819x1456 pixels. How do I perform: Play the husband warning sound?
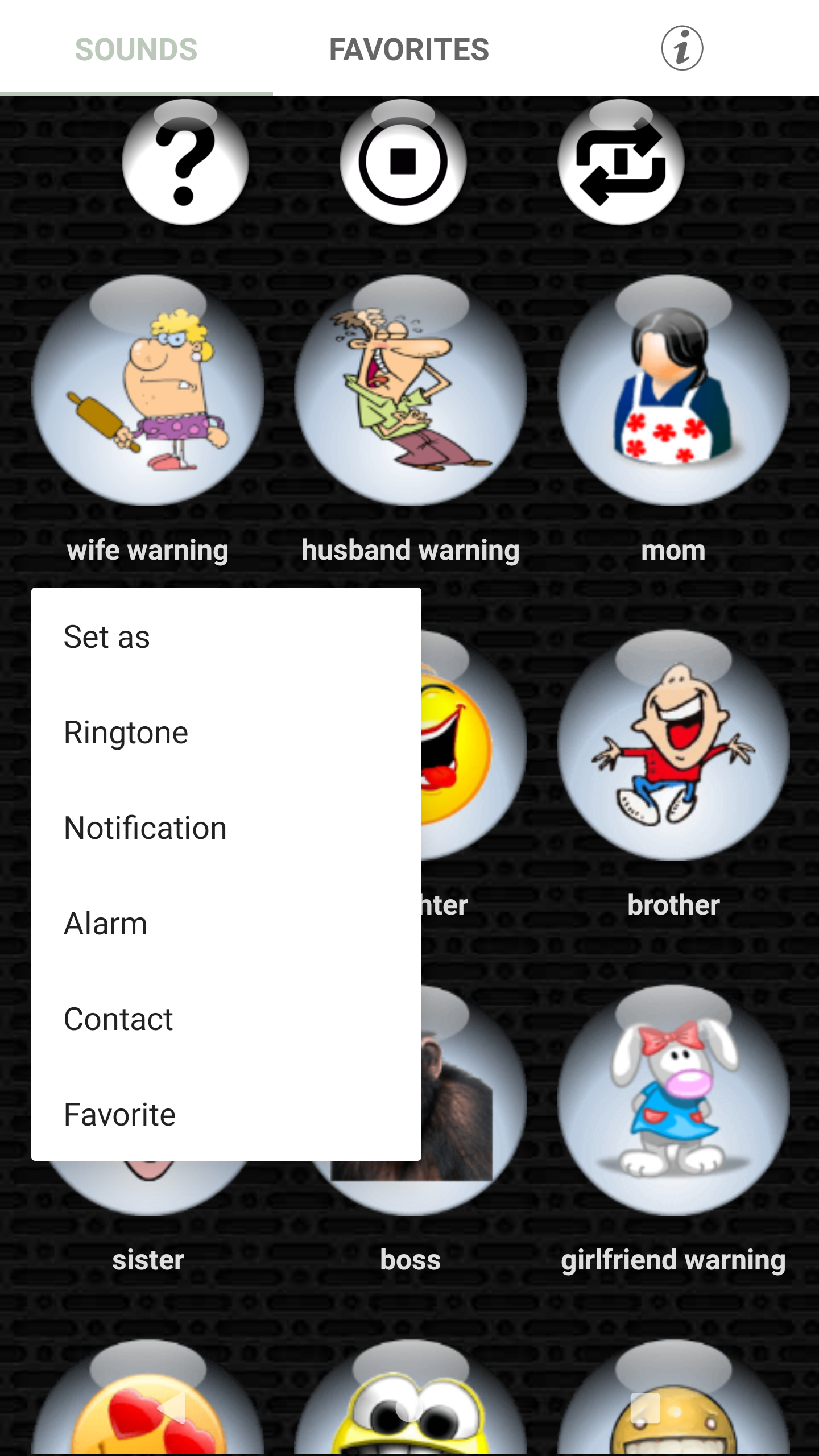coord(409,392)
